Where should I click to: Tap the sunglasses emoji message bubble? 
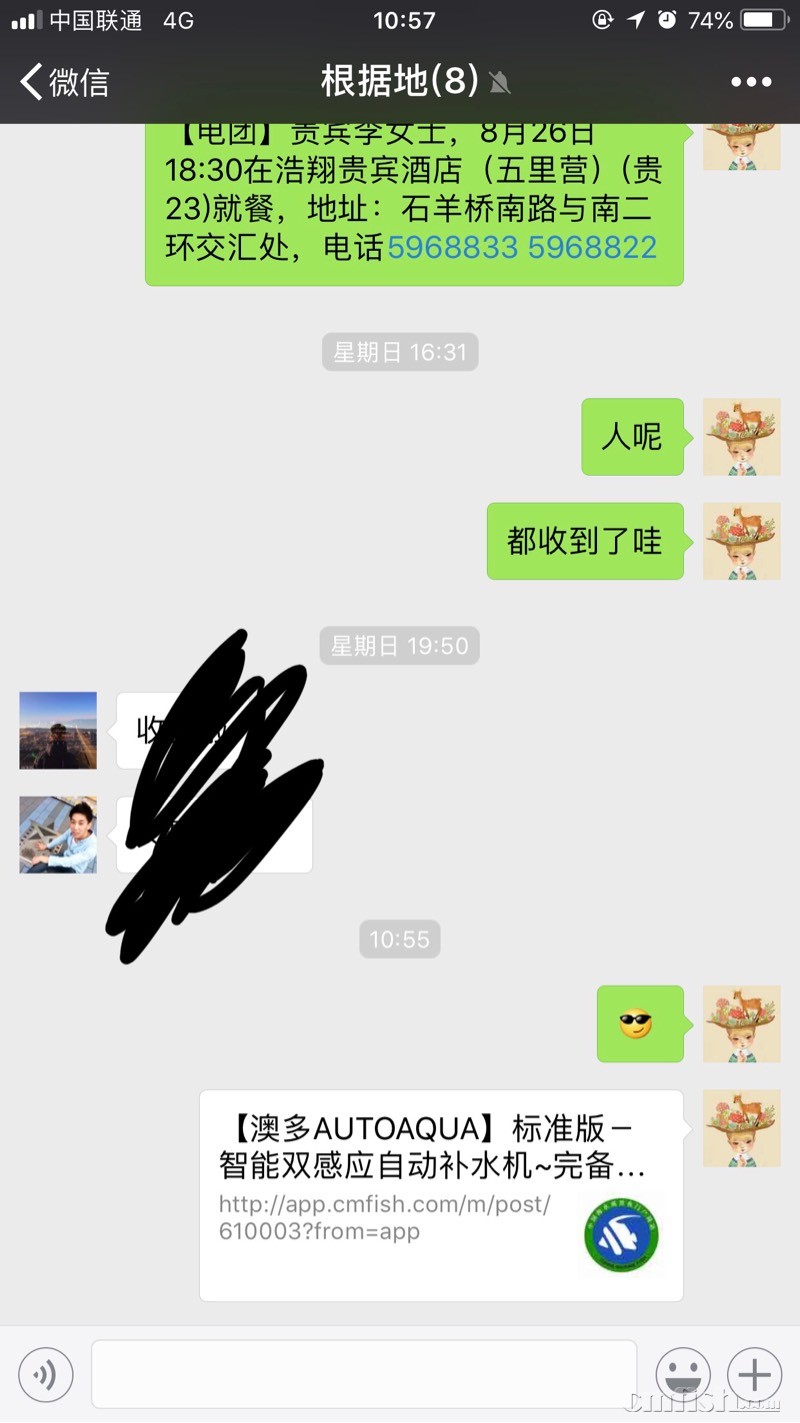click(x=640, y=1024)
